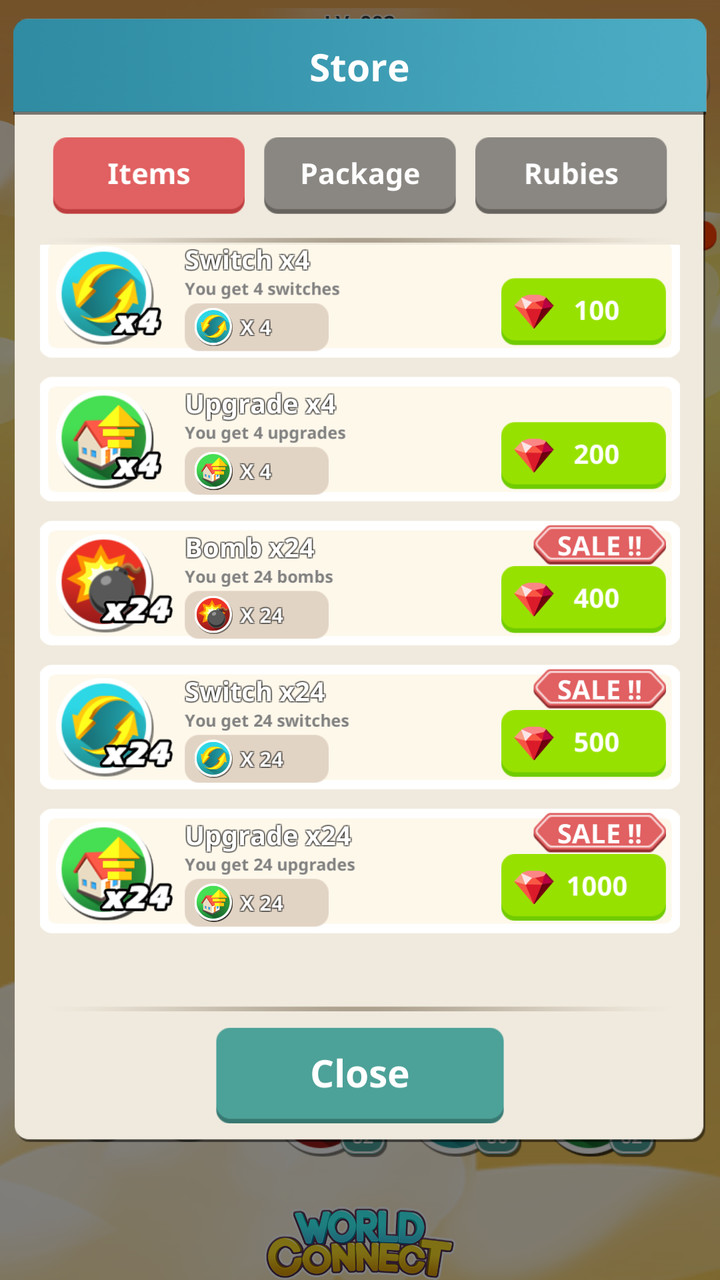This screenshot has width=720, height=1280.
Task: Switch to the Package tab
Action: 360,174
